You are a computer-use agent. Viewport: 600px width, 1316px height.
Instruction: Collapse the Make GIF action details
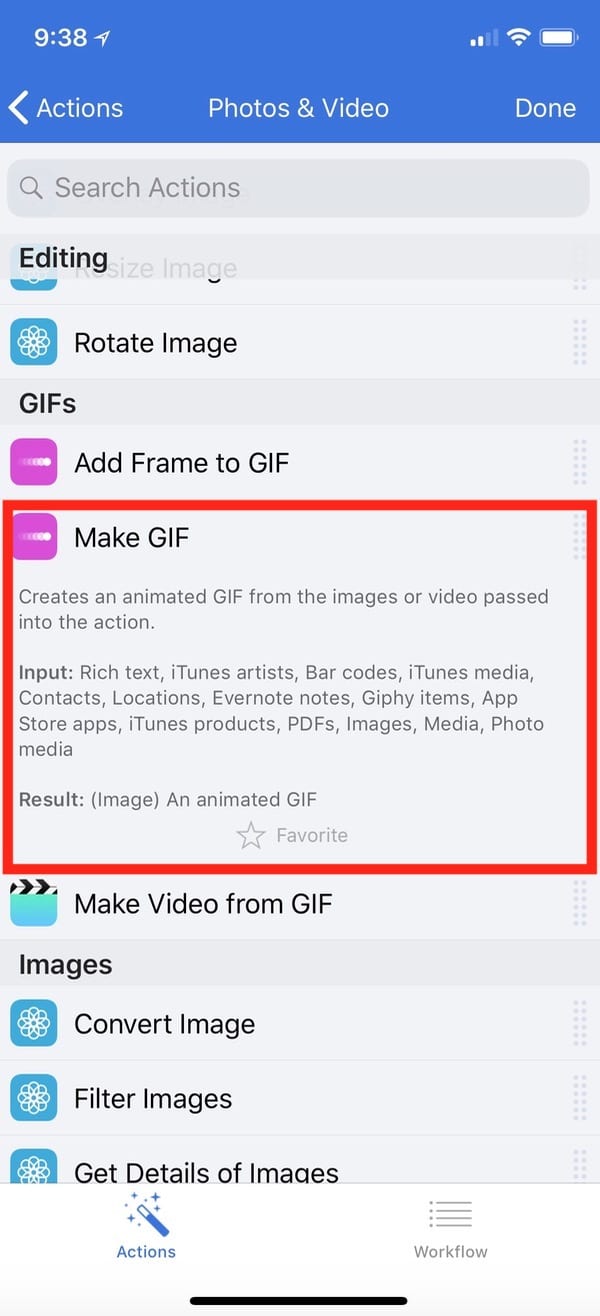coord(131,538)
